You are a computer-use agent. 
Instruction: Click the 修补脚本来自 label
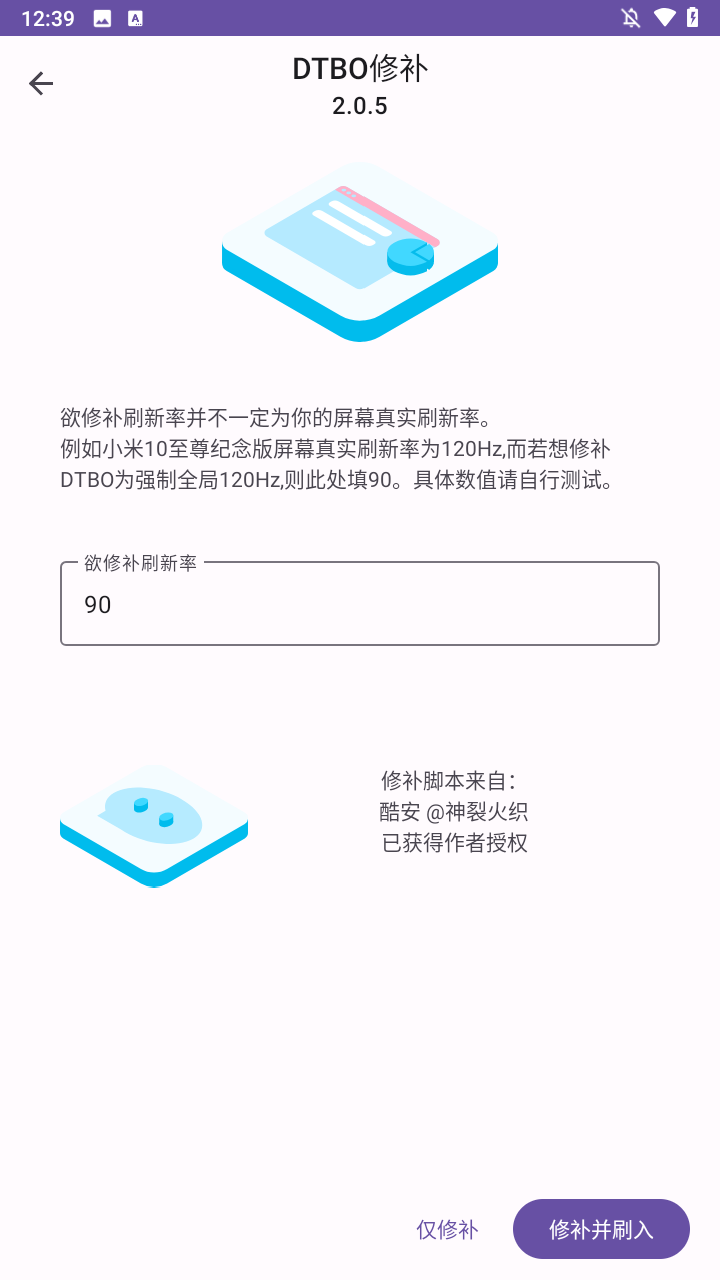[452, 781]
